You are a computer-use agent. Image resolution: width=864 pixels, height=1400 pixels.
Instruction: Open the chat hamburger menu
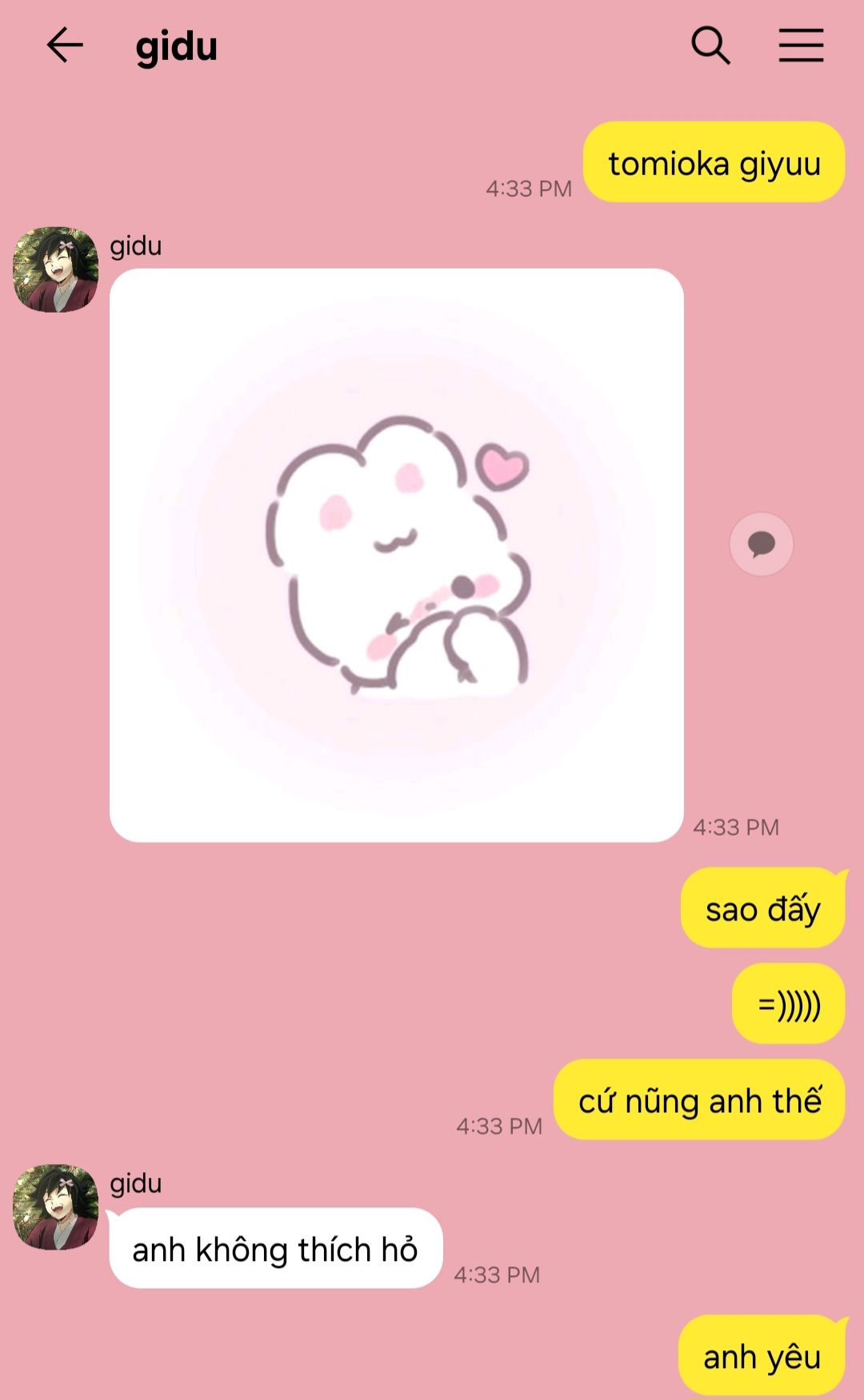click(x=801, y=46)
